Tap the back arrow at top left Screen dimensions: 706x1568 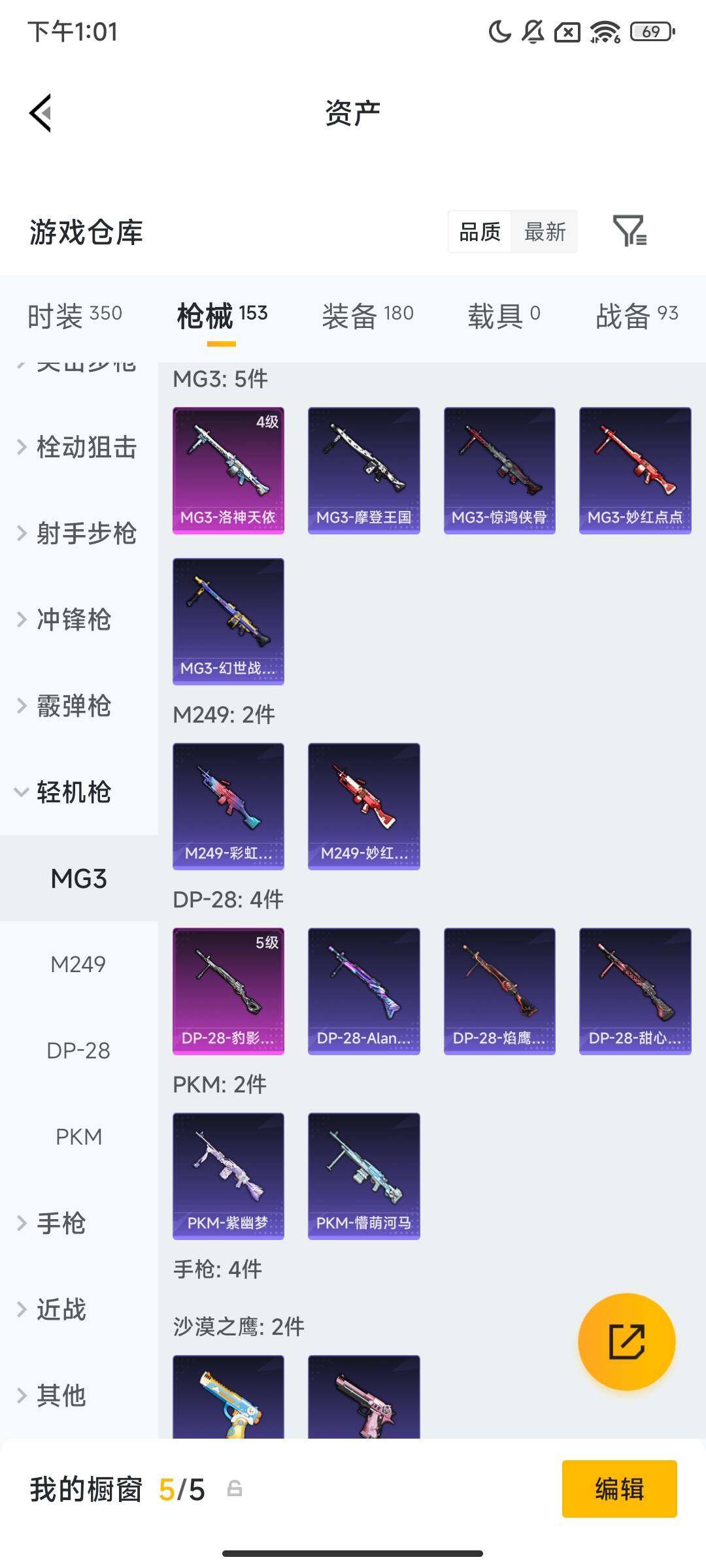(41, 112)
